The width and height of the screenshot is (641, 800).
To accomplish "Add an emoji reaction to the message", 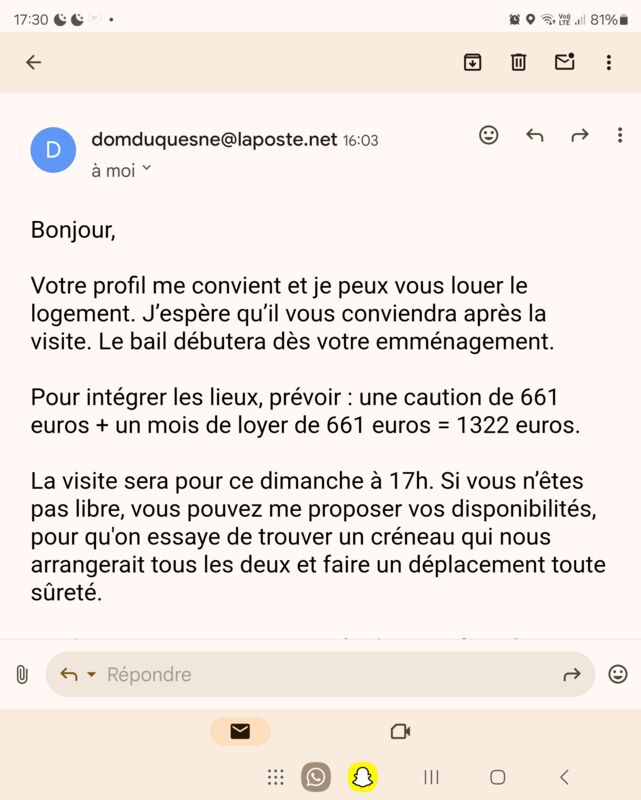I will click(x=488, y=135).
